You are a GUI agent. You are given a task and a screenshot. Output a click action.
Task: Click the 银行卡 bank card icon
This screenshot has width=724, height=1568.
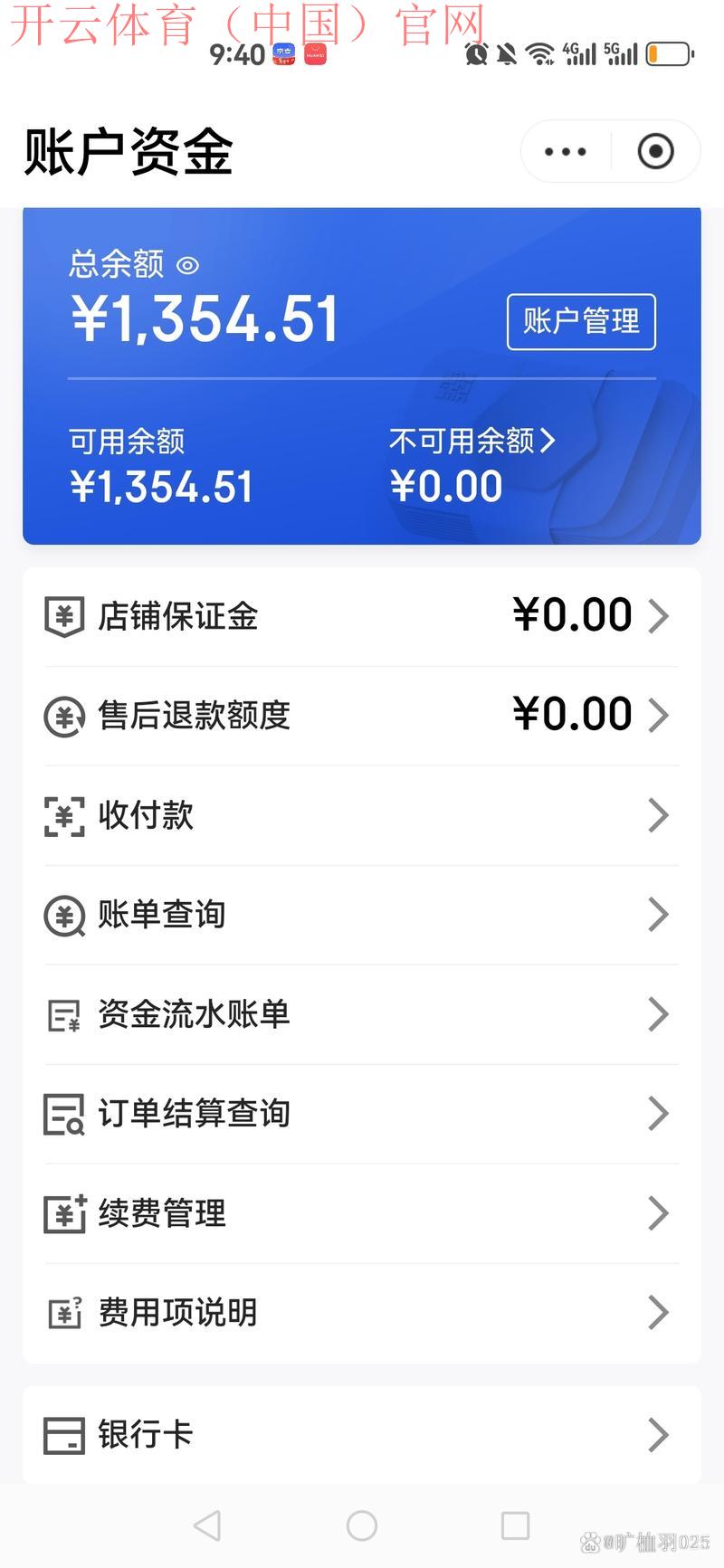pyautogui.click(x=62, y=1435)
